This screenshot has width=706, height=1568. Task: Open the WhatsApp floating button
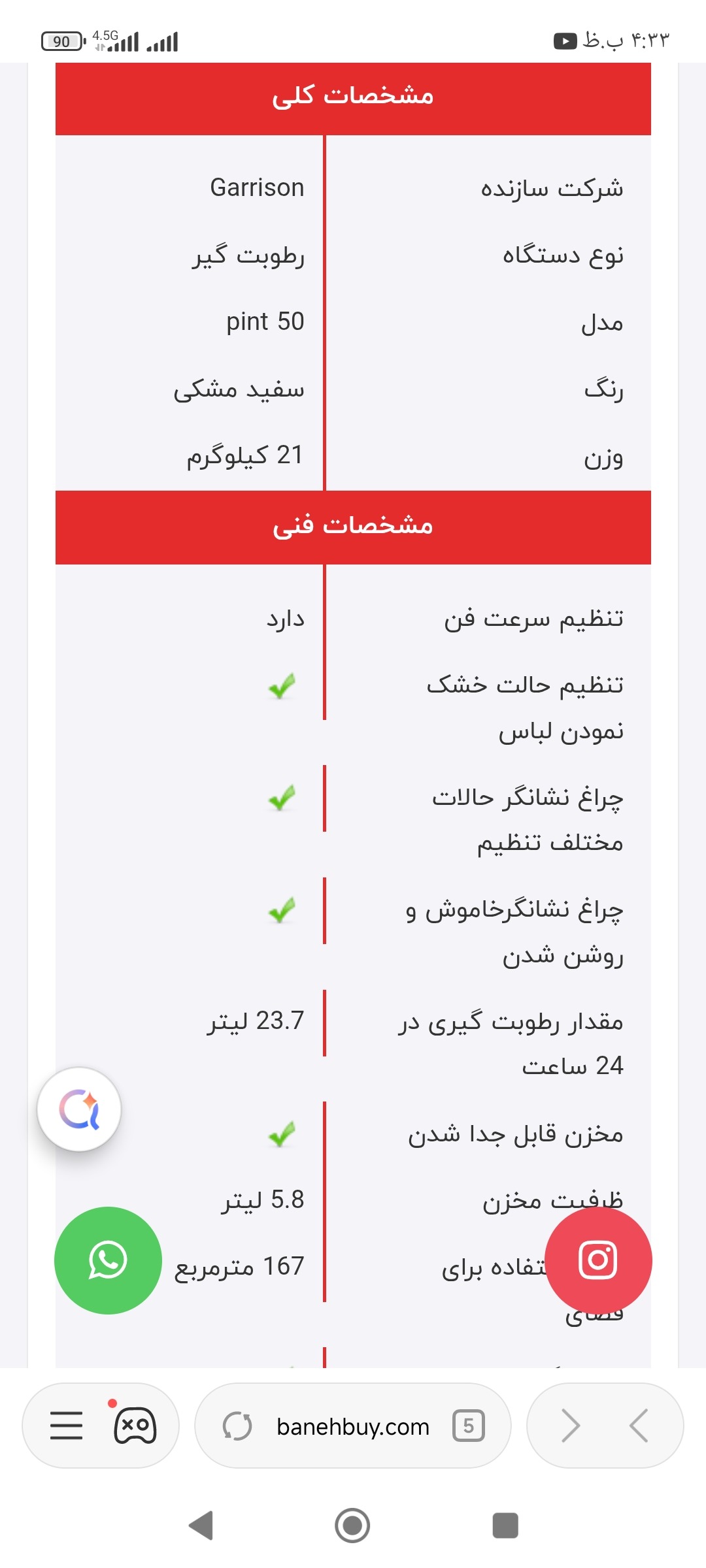click(108, 1260)
